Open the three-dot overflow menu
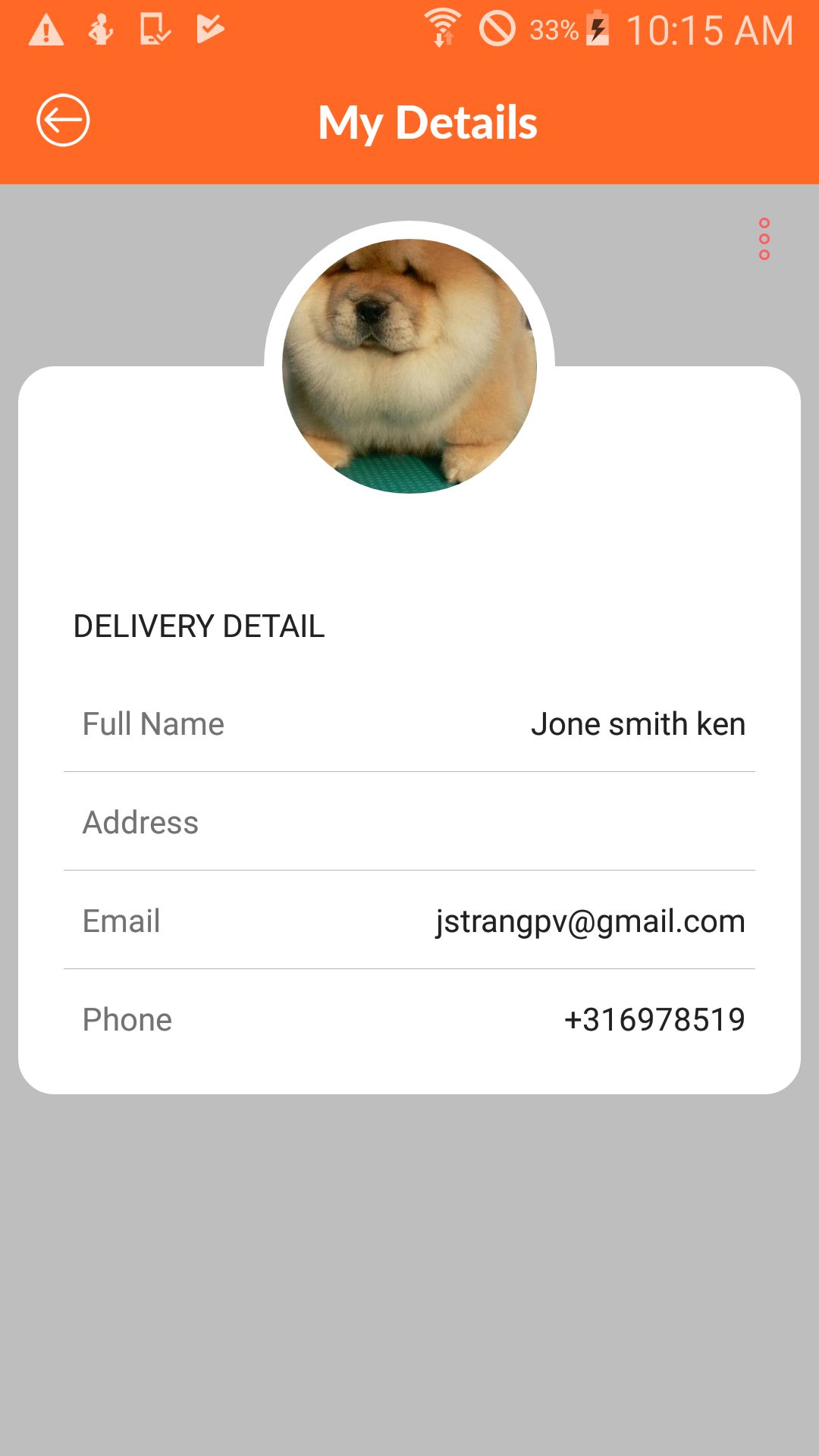This screenshot has height=1456, width=819. 764,239
